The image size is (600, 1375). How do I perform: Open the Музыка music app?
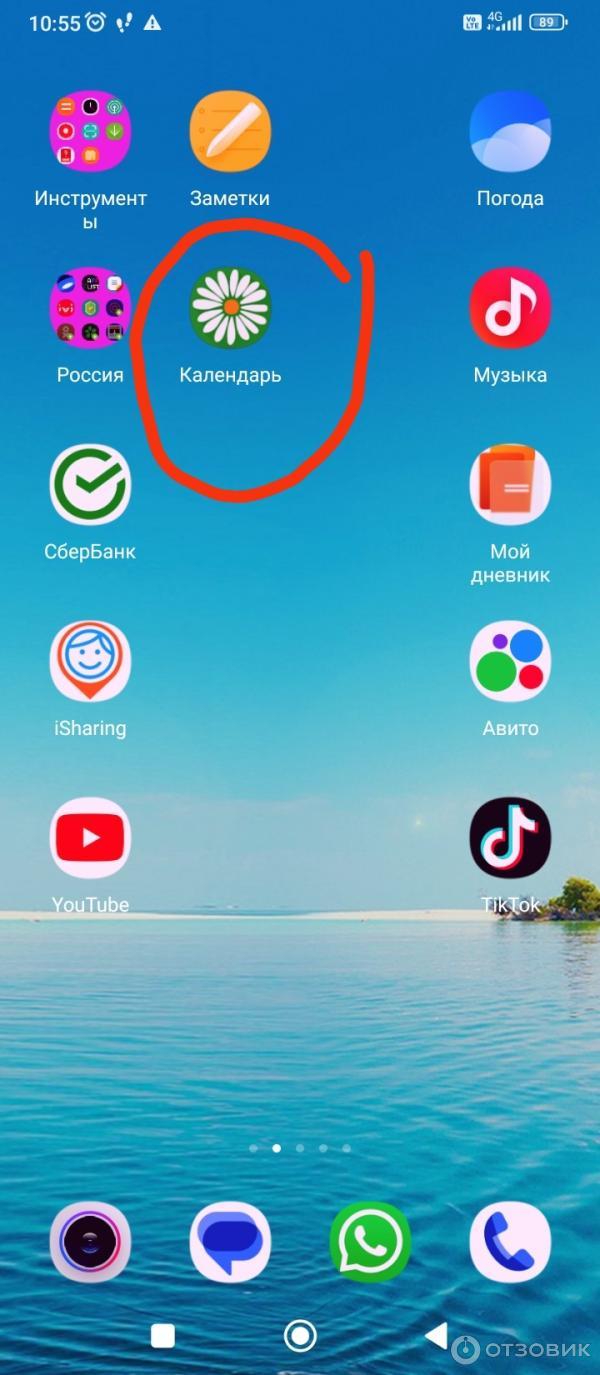[x=510, y=308]
